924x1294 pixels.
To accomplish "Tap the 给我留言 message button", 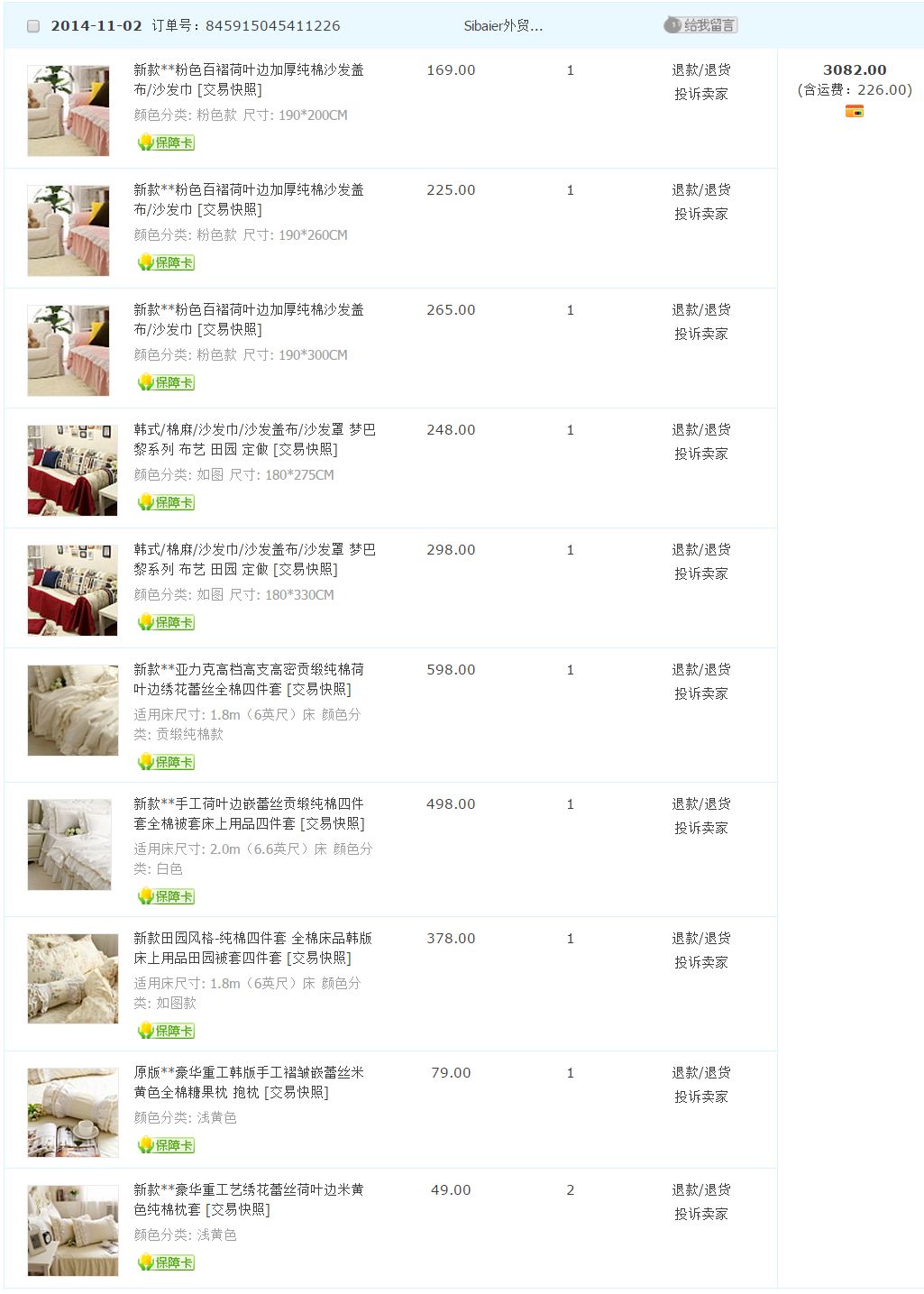I will pos(700,25).
